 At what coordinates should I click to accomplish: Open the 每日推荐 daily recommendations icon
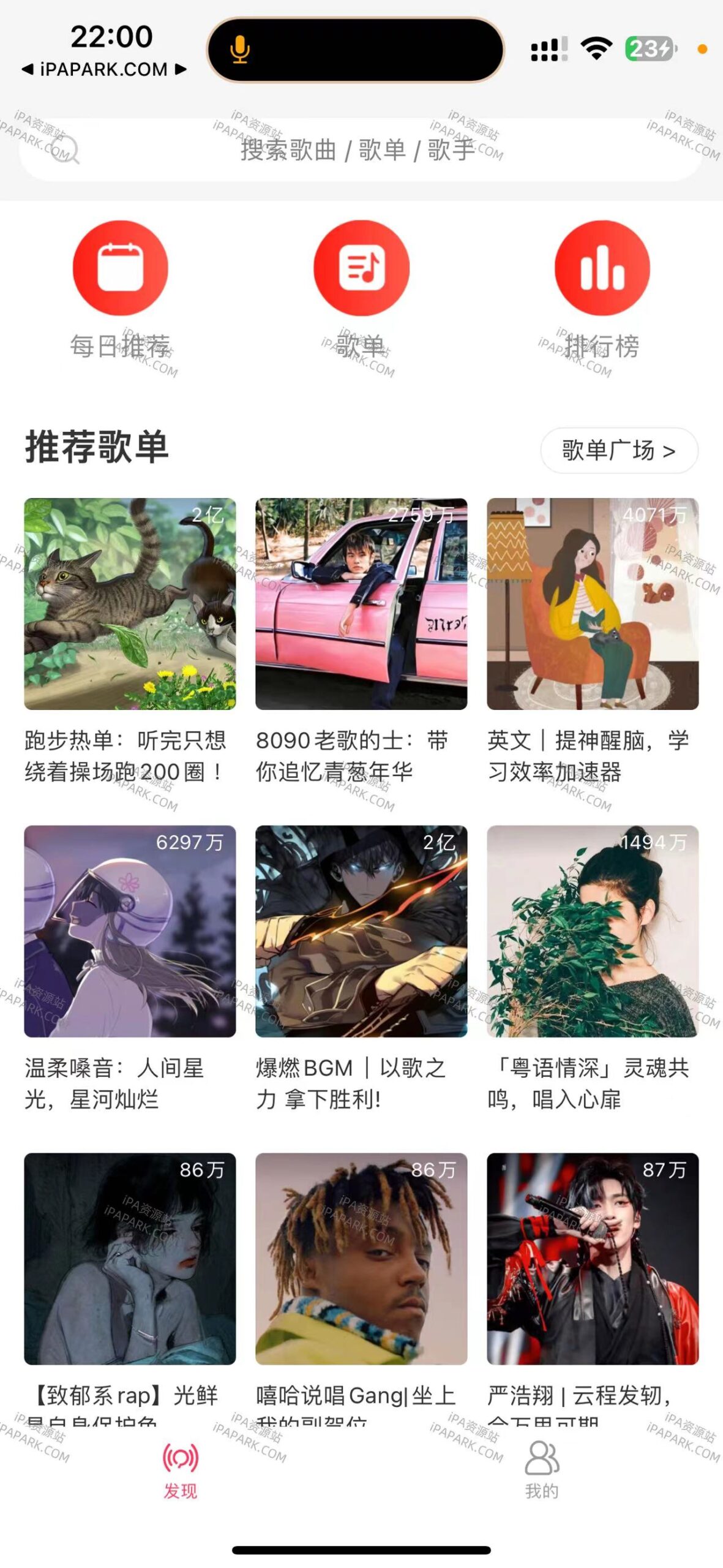tap(121, 268)
